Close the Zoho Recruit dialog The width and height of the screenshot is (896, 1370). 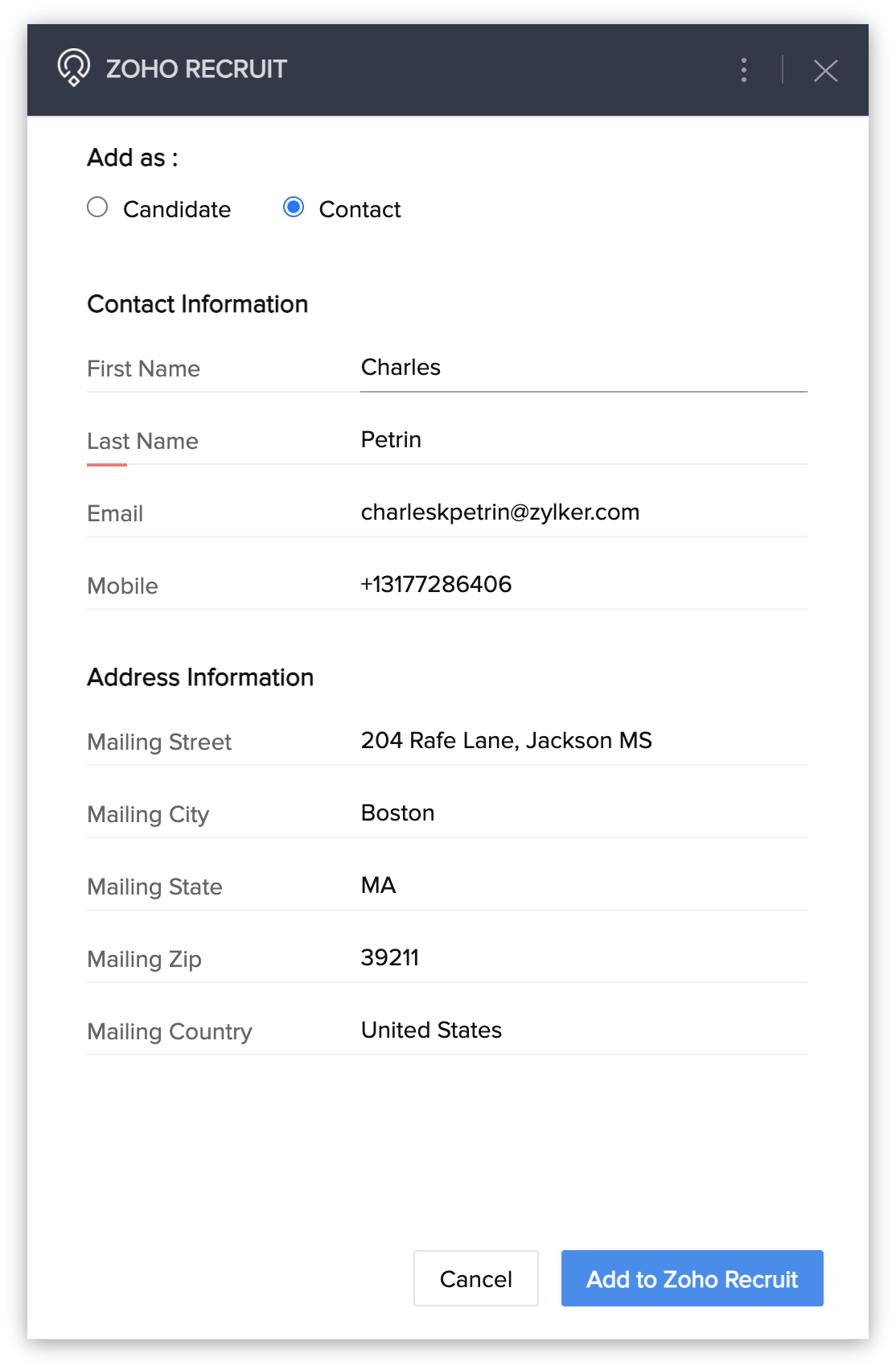pos(825,71)
